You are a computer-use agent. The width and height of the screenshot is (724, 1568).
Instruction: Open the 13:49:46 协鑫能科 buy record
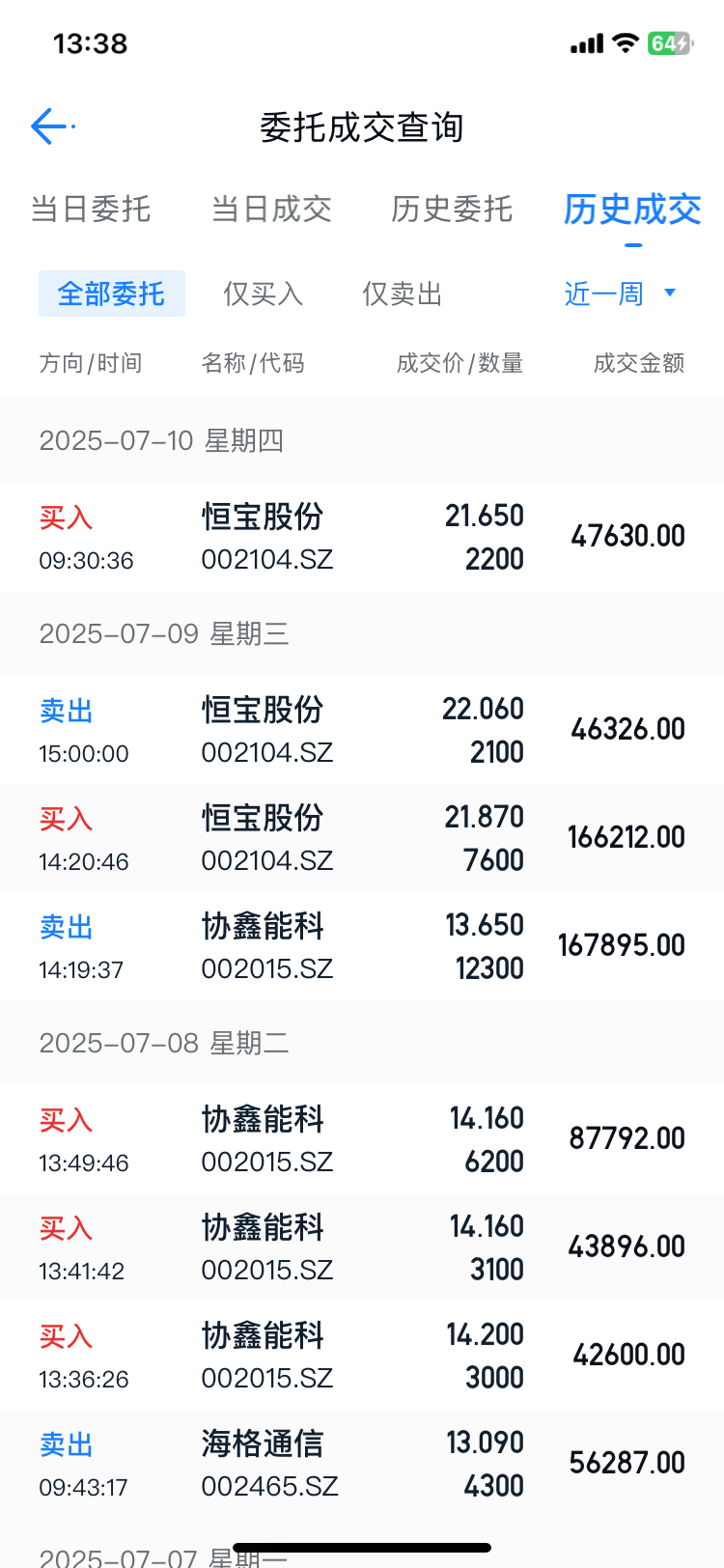pos(362,1139)
